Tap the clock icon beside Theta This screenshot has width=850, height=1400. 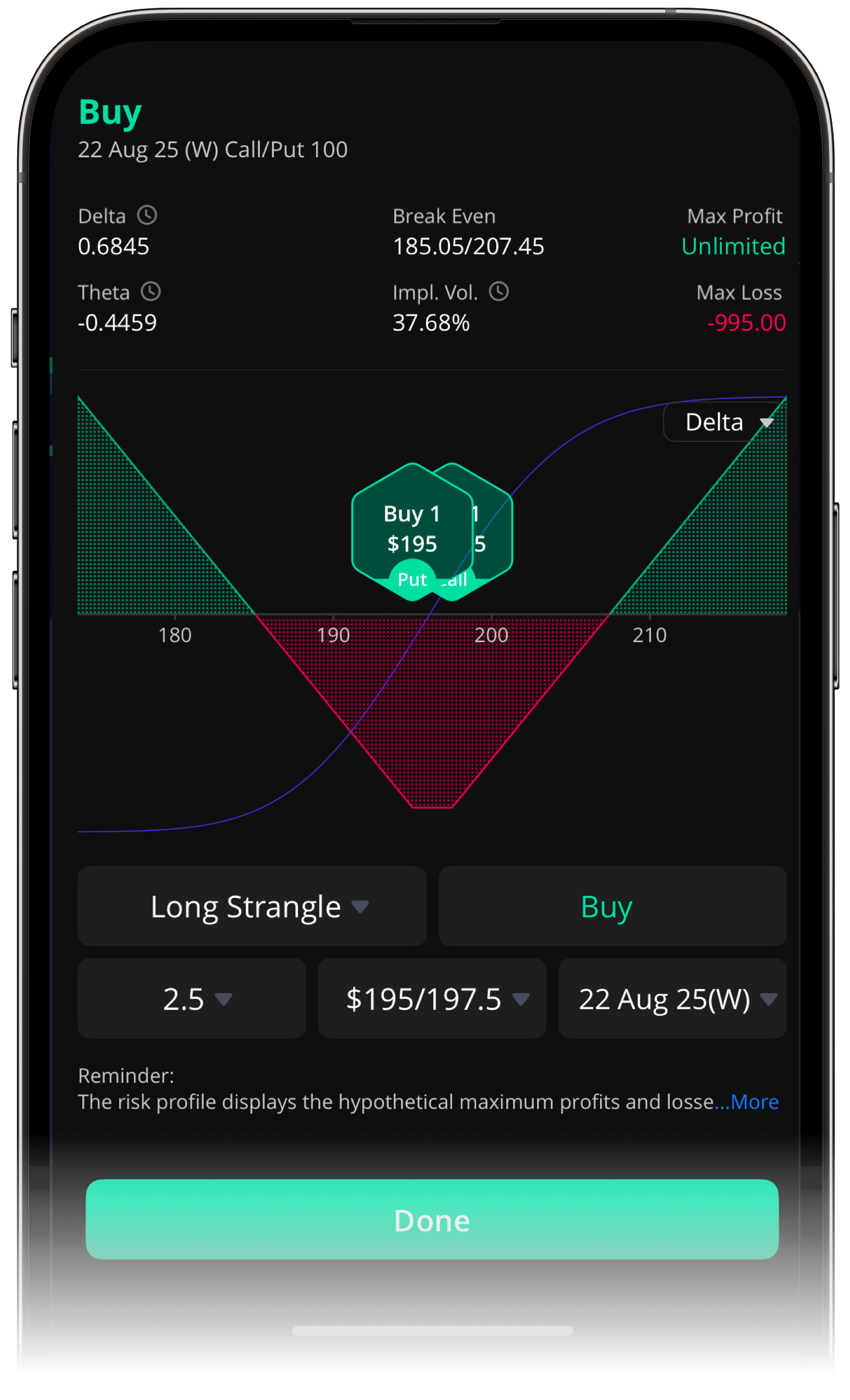pos(151,292)
